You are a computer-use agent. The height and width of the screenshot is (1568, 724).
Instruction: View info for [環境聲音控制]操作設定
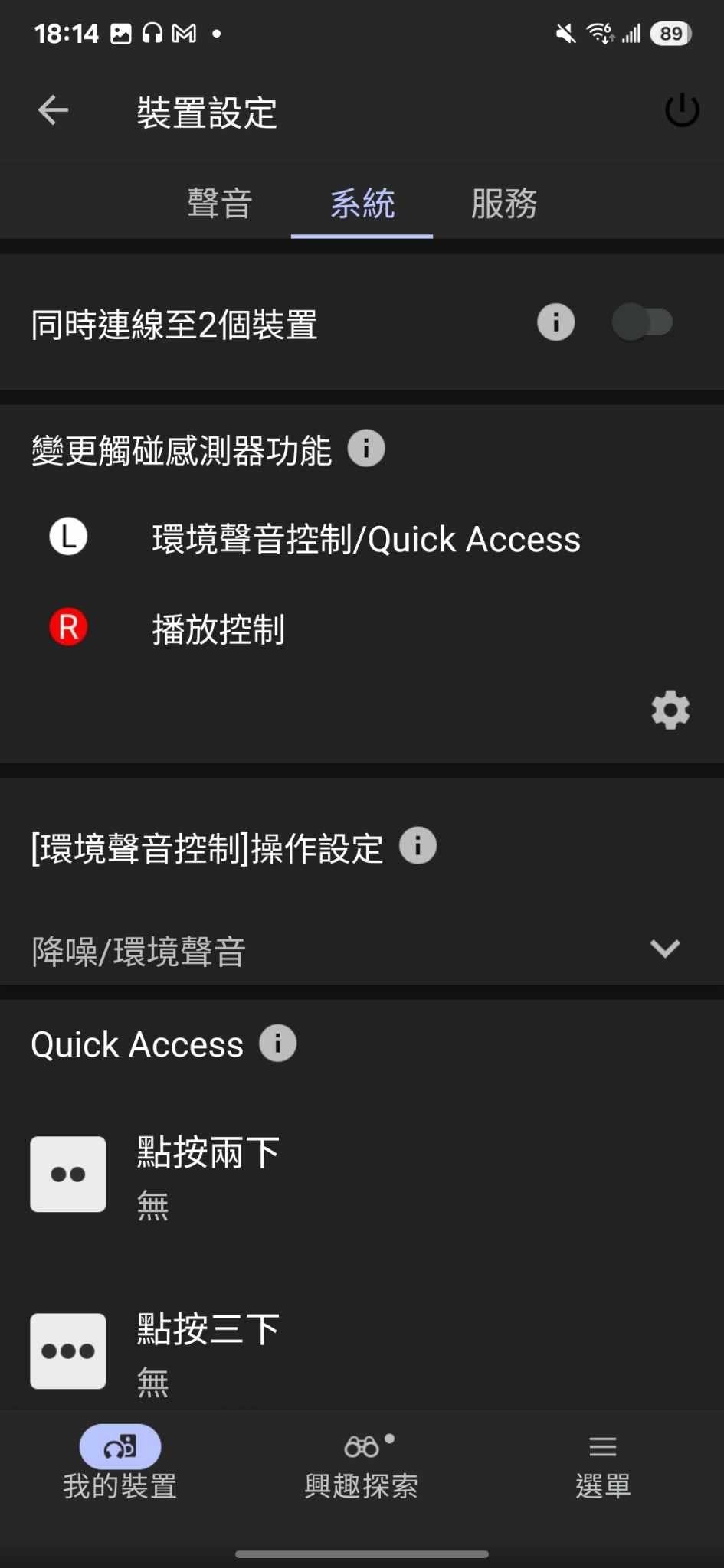click(418, 846)
